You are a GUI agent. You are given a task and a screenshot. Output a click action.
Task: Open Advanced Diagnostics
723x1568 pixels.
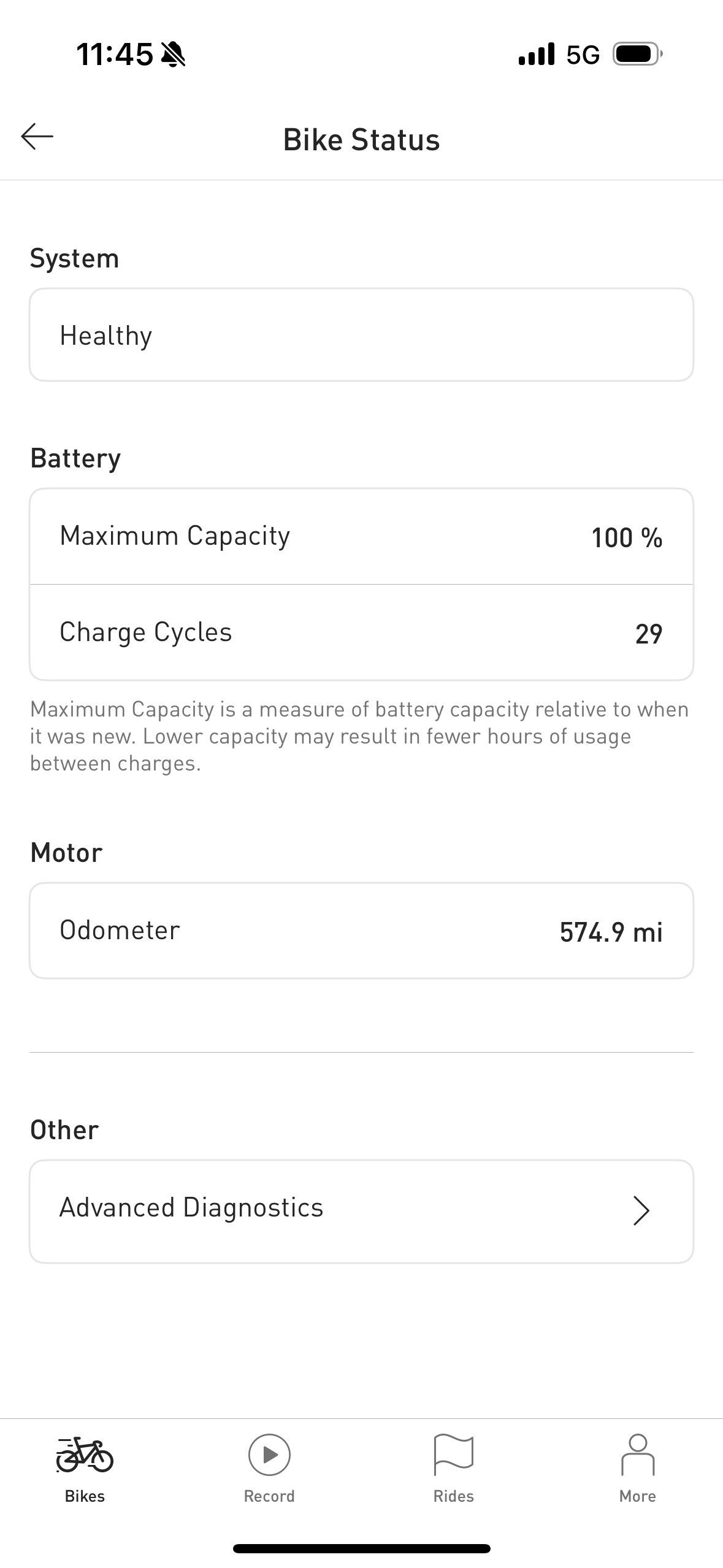point(361,1210)
